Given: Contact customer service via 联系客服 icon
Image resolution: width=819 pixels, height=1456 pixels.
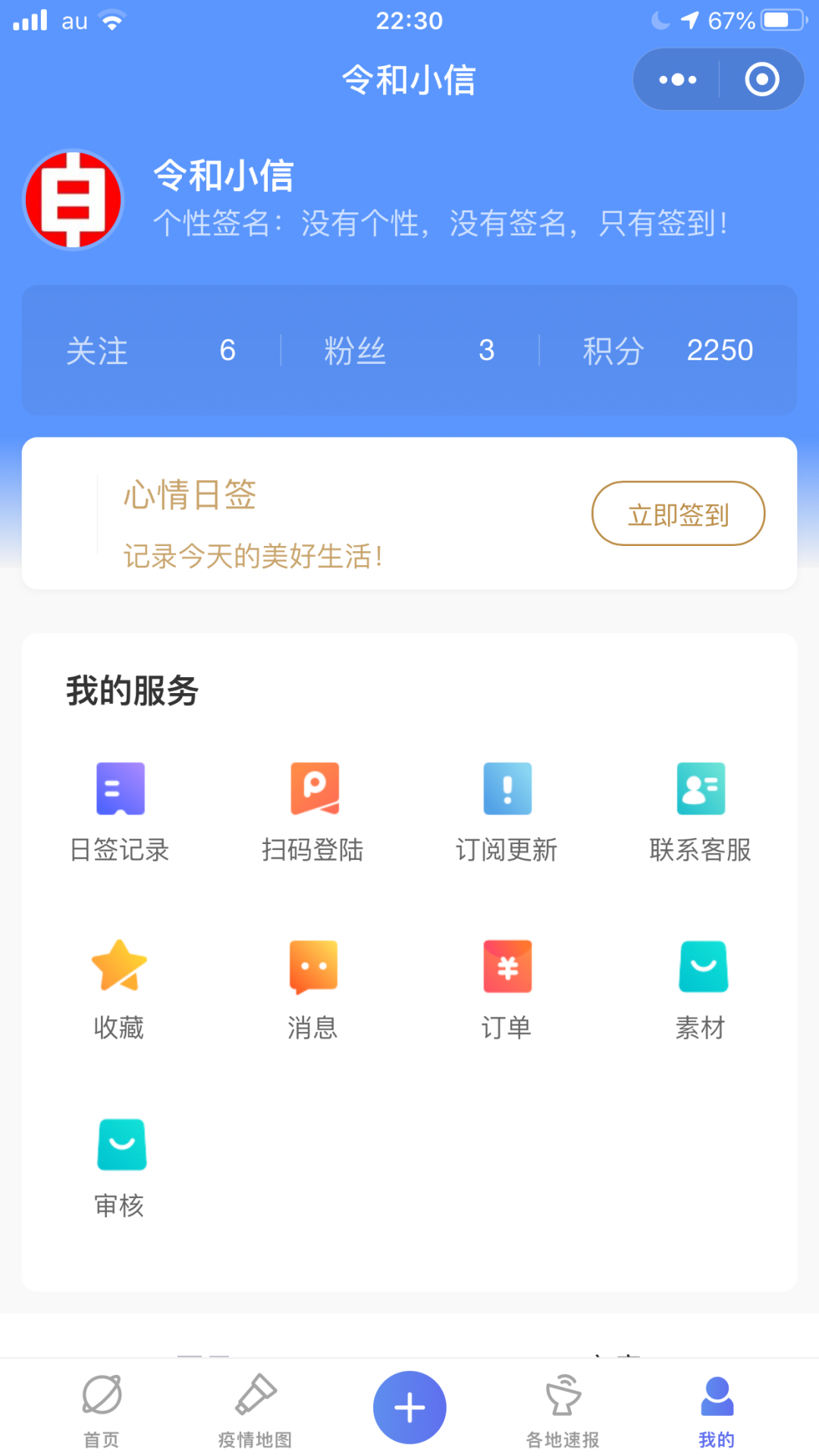Looking at the screenshot, I should point(701,789).
